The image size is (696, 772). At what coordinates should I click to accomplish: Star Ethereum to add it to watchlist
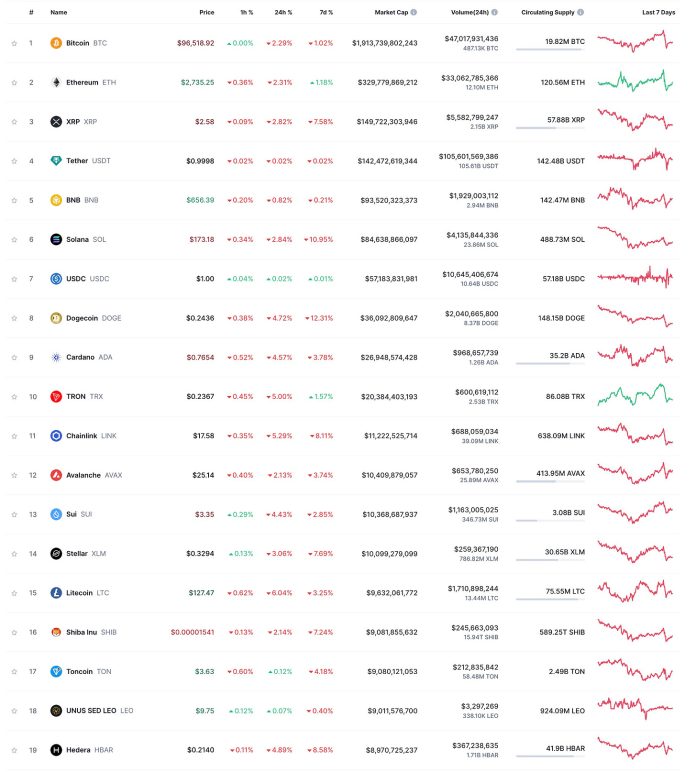coord(14,82)
